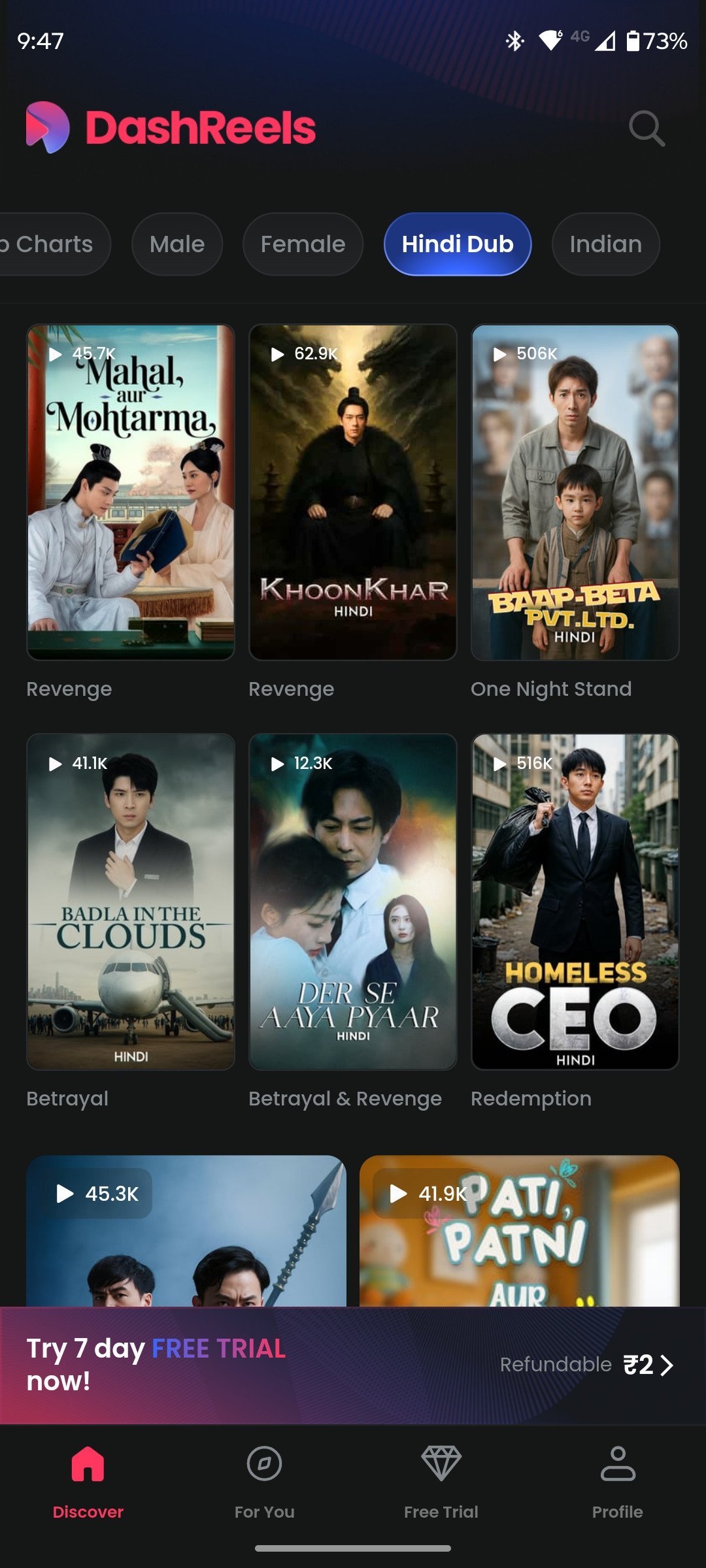Open the Homeless CEO series
706x1568 pixels.
click(575, 902)
